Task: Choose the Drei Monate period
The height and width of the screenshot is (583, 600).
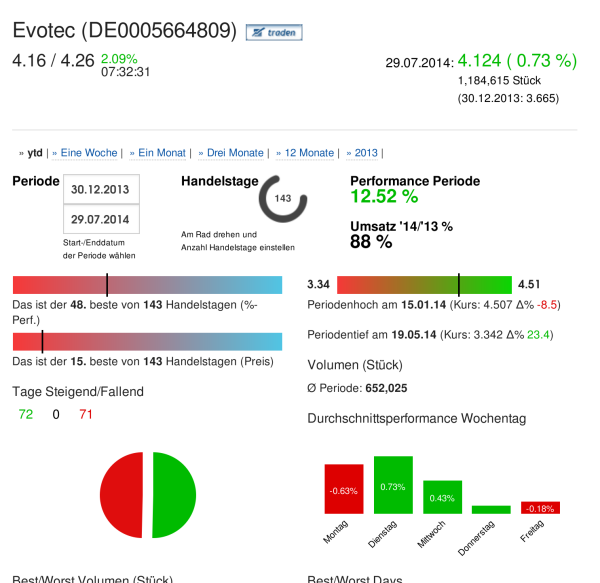Action: (x=234, y=153)
